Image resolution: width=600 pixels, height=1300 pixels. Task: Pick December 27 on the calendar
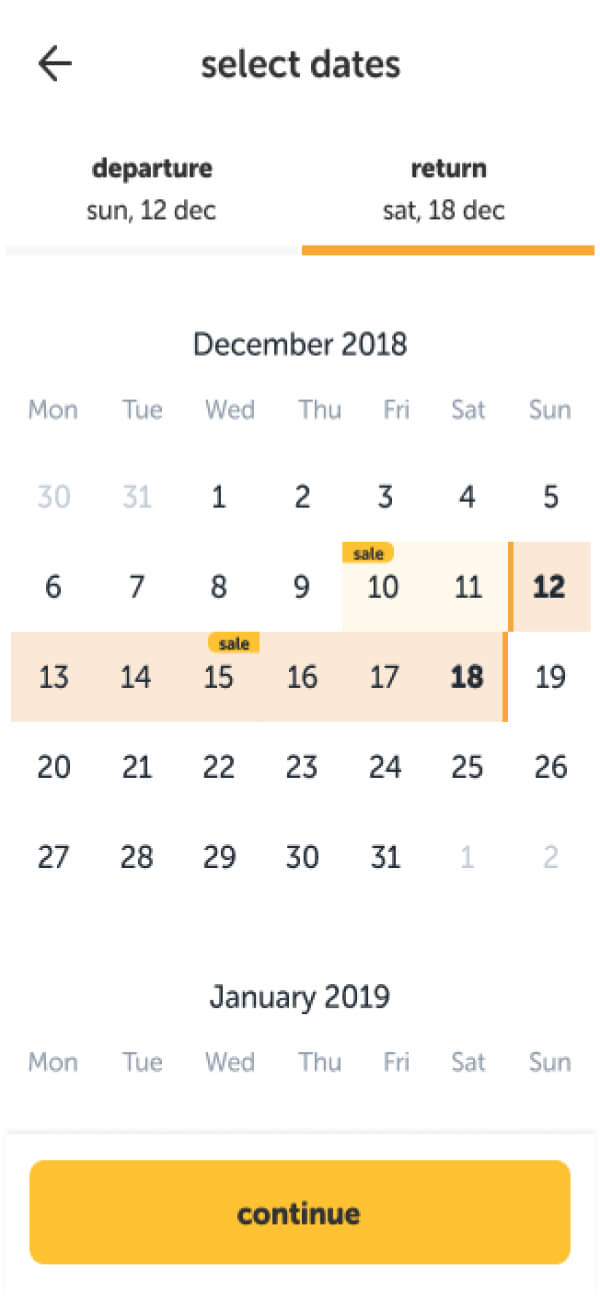click(x=54, y=857)
